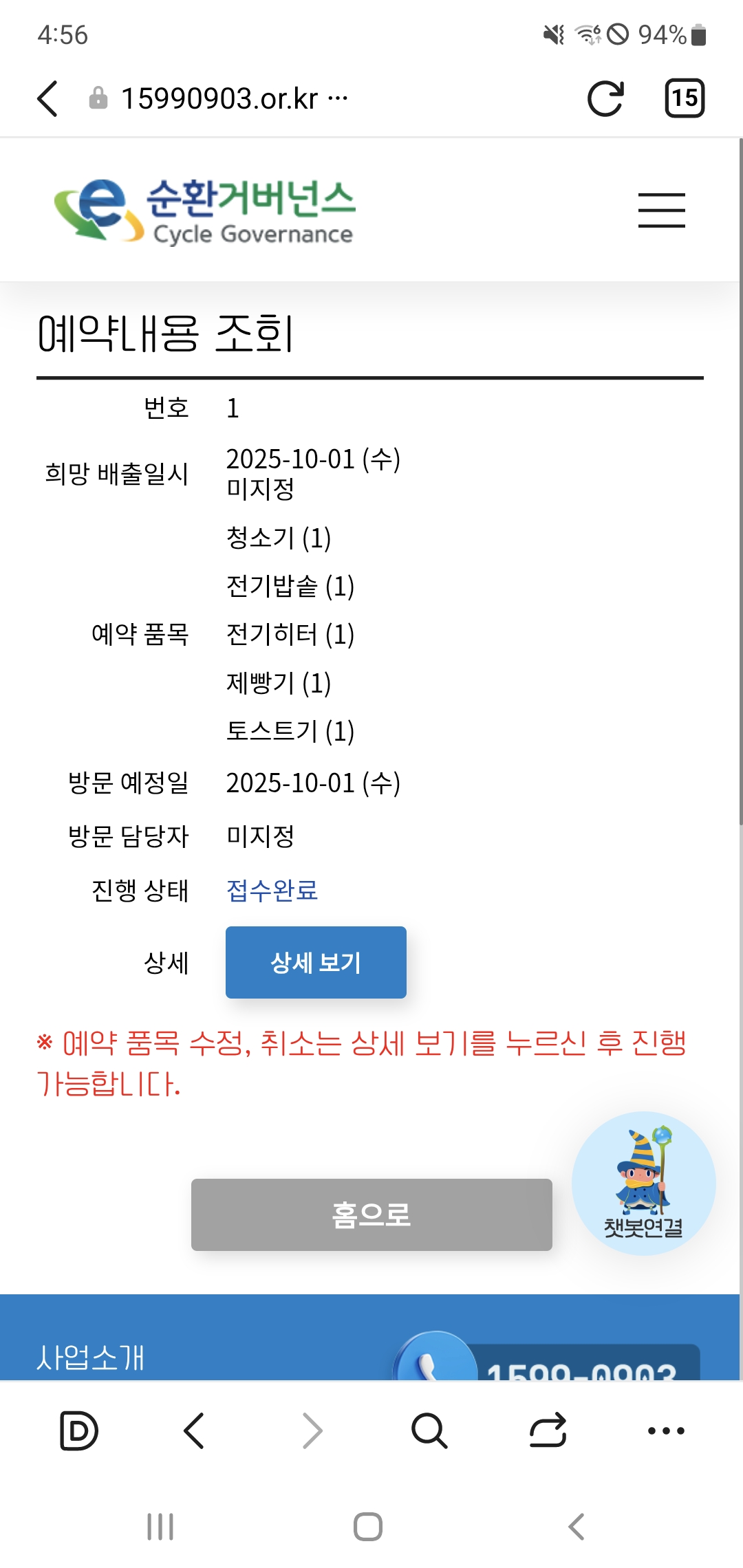Go back a page from bottom toolbar
The height and width of the screenshot is (1568, 743).
coord(195,1430)
